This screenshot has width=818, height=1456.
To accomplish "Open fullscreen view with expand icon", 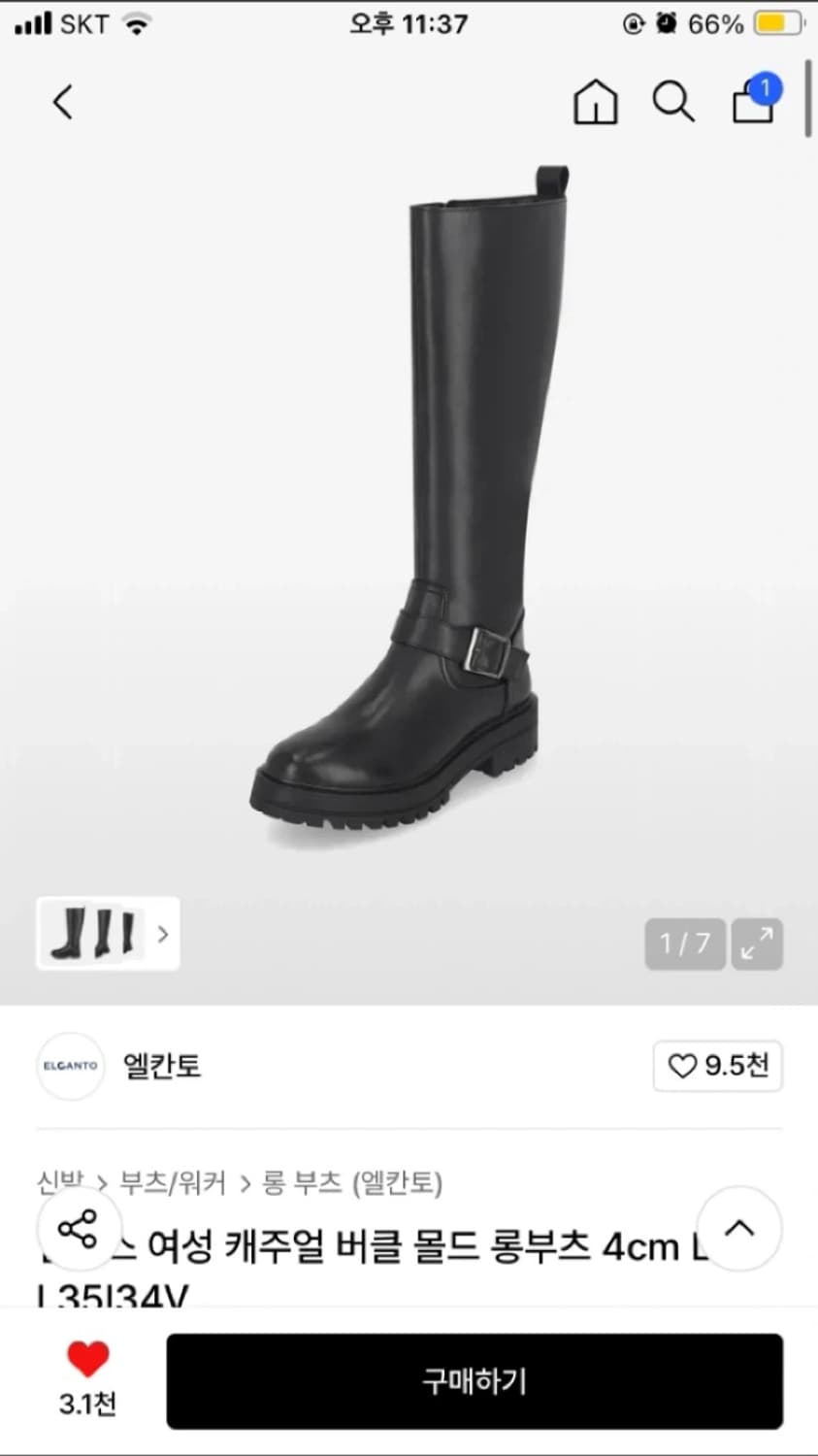I will coord(757,943).
